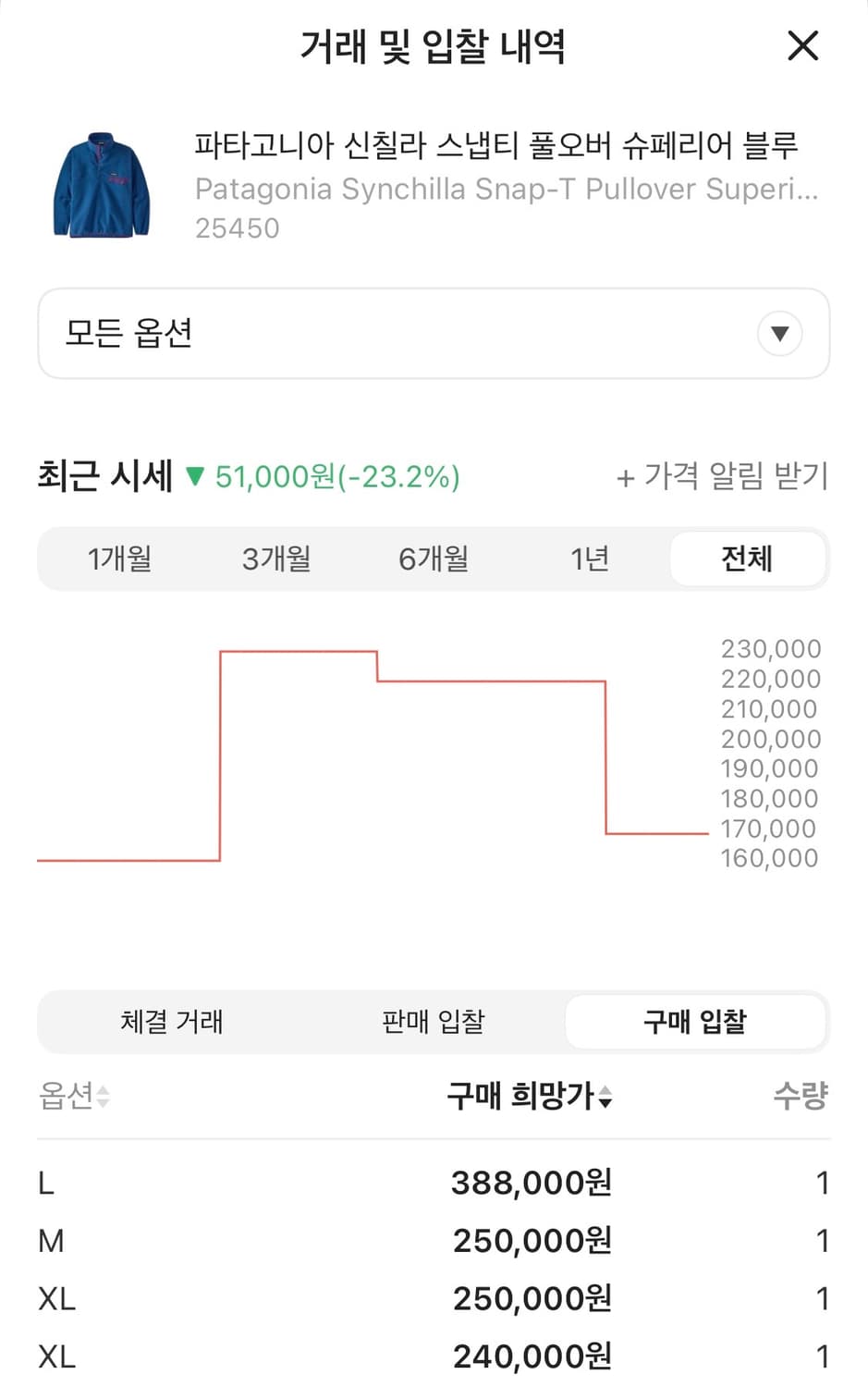
Task: Select the 6개월 period filter
Action: [433, 558]
